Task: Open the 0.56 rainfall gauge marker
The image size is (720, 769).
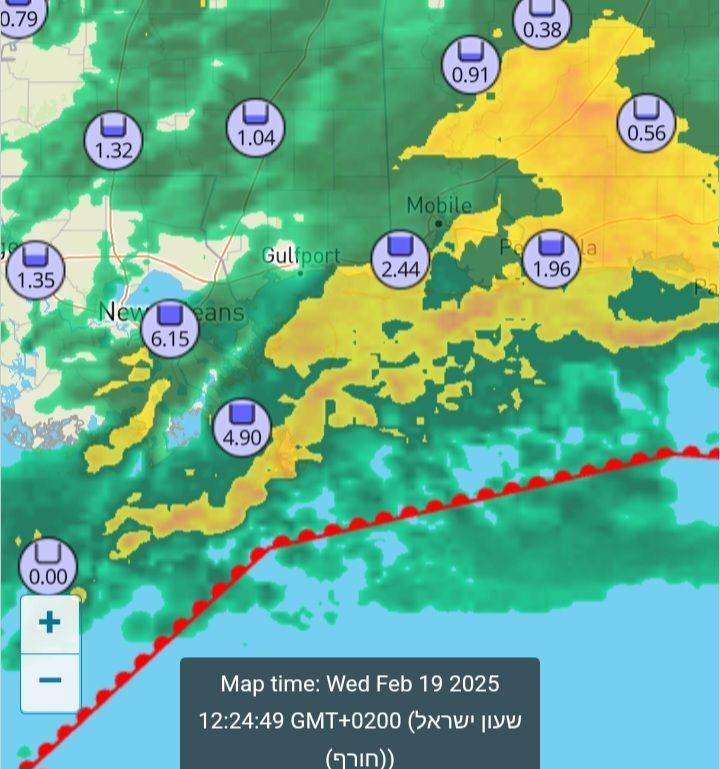Action: pyautogui.click(x=646, y=121)
